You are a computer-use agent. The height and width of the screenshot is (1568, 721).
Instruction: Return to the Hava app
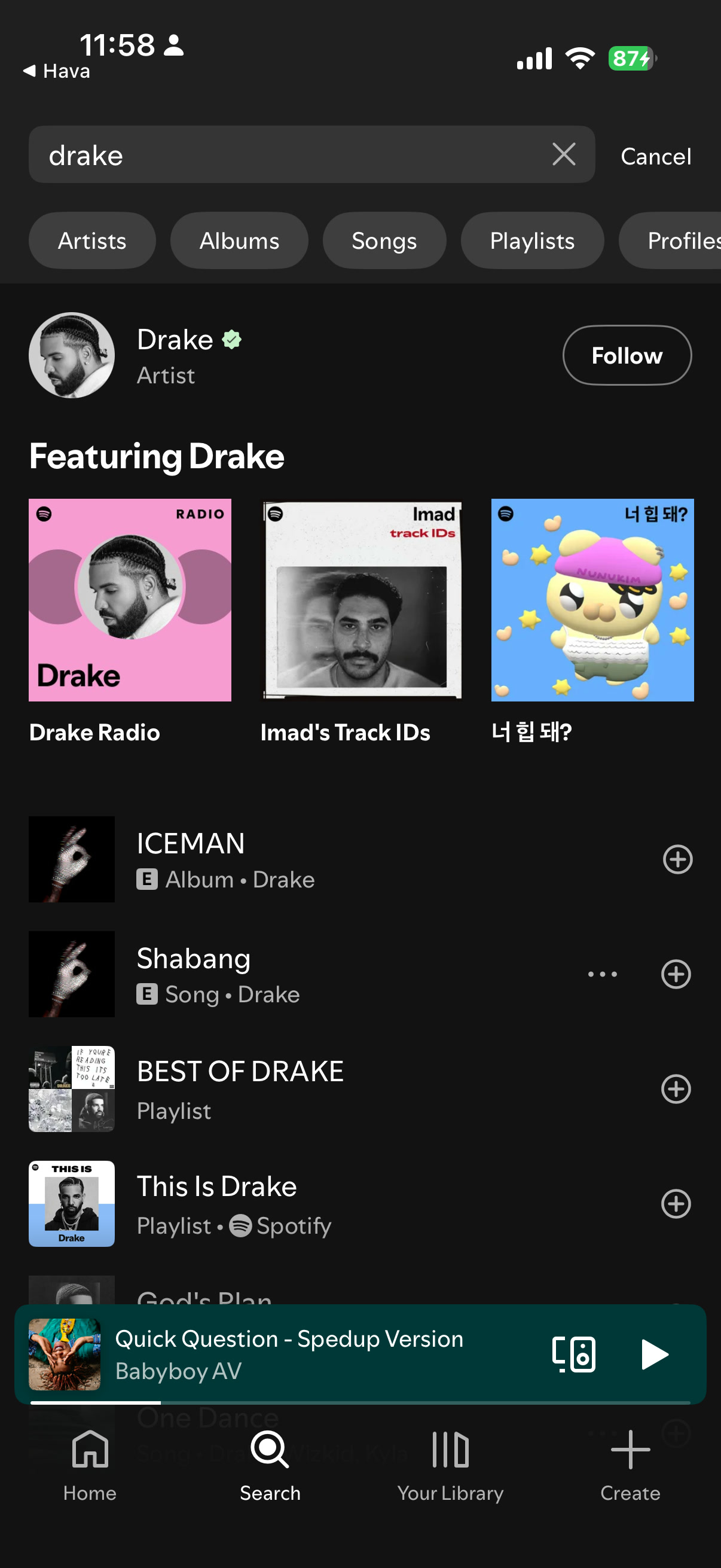57,71
